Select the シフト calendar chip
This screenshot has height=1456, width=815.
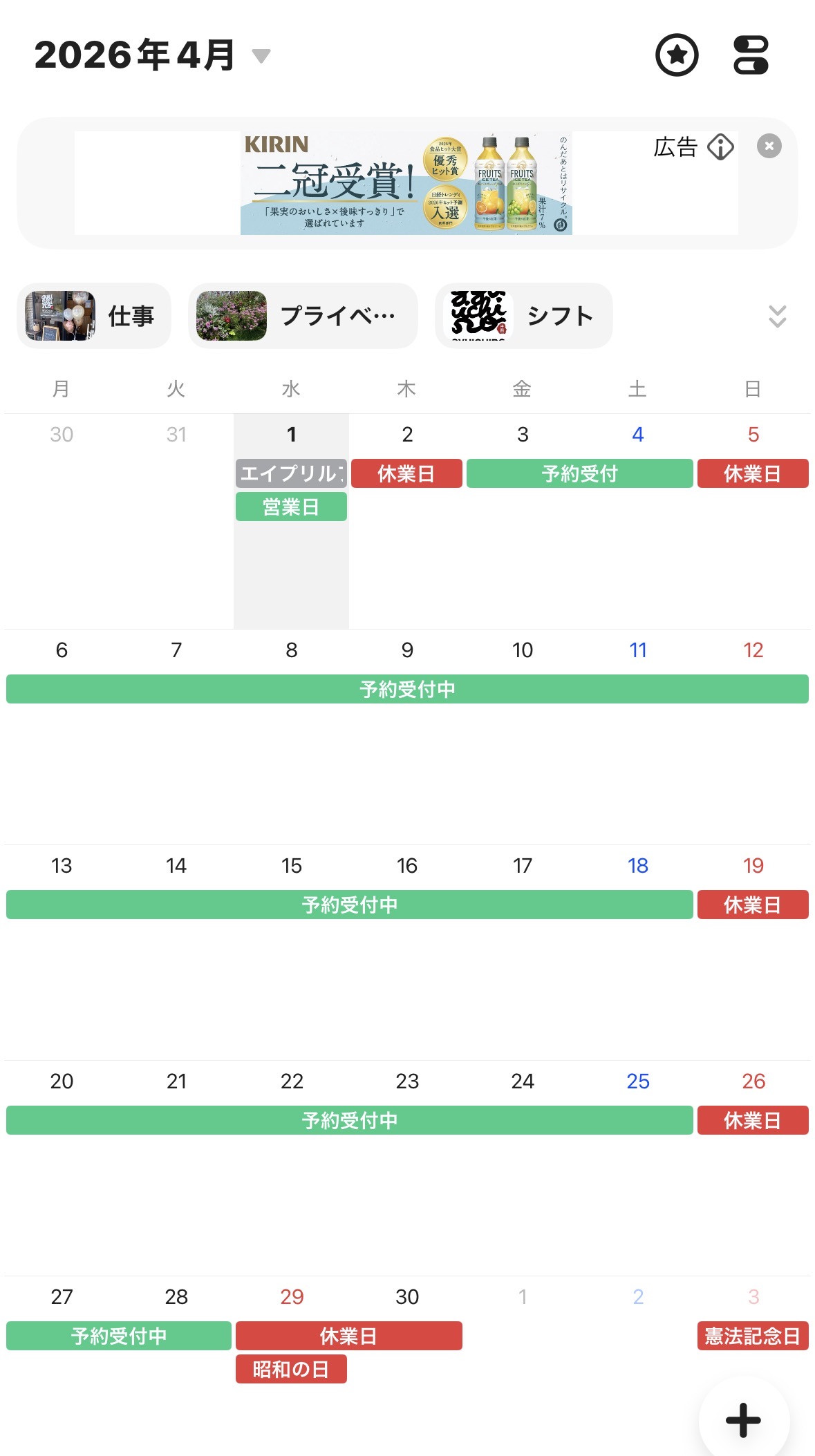point(523,316)
